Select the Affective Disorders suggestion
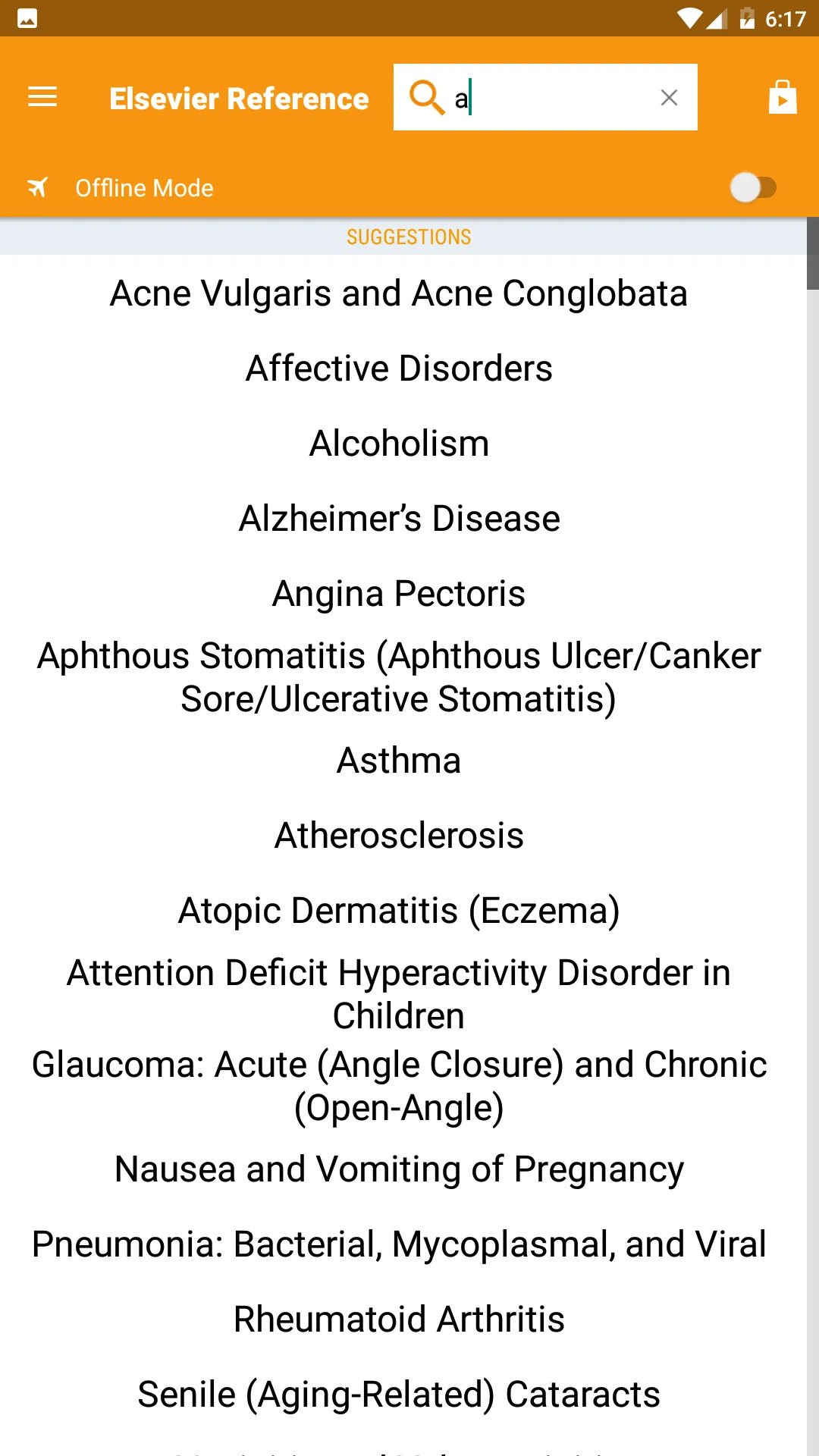This screenshot has height=1456, width=819. pyautogui.click(x=399, y=369)
